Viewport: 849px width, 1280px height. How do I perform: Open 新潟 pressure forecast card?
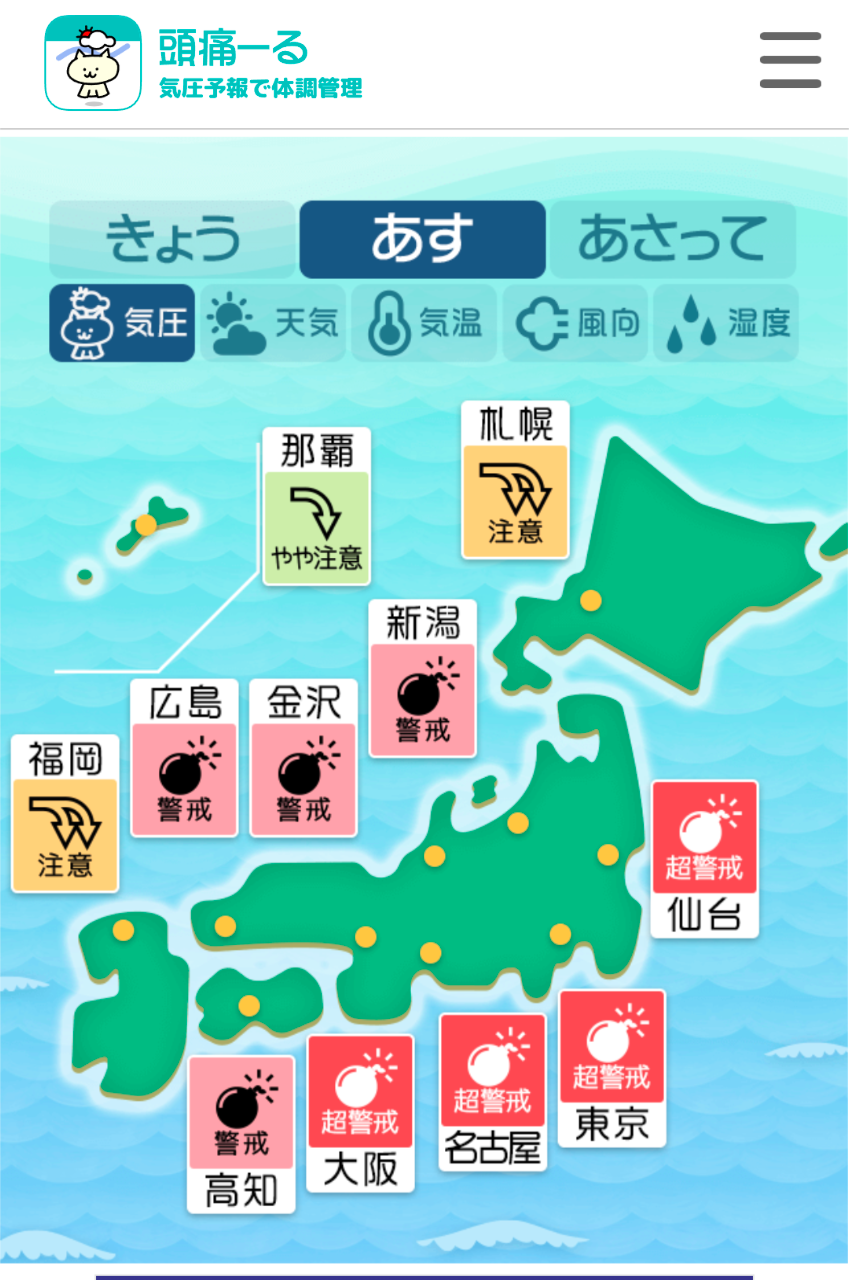(422, 679)
